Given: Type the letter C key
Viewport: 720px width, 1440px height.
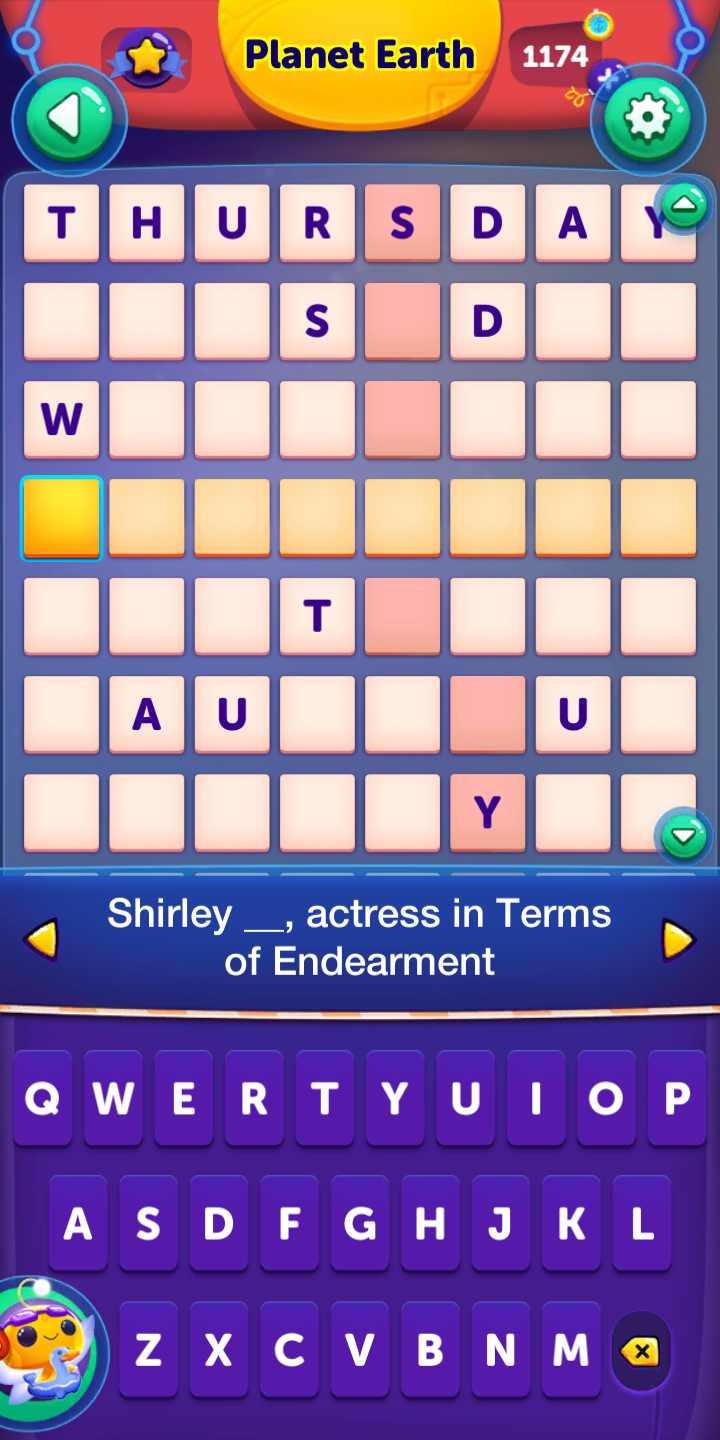Looking at the screenshot, I should (289, 1350).
